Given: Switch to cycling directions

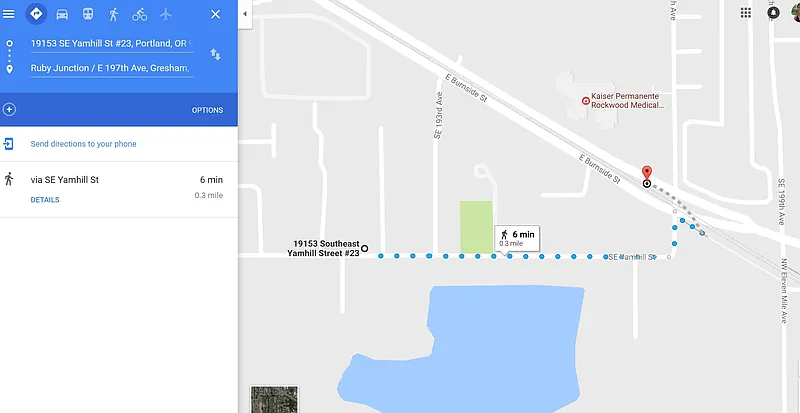Looking at the screenshot, I should pyautogui.click(x=139, y=14).
